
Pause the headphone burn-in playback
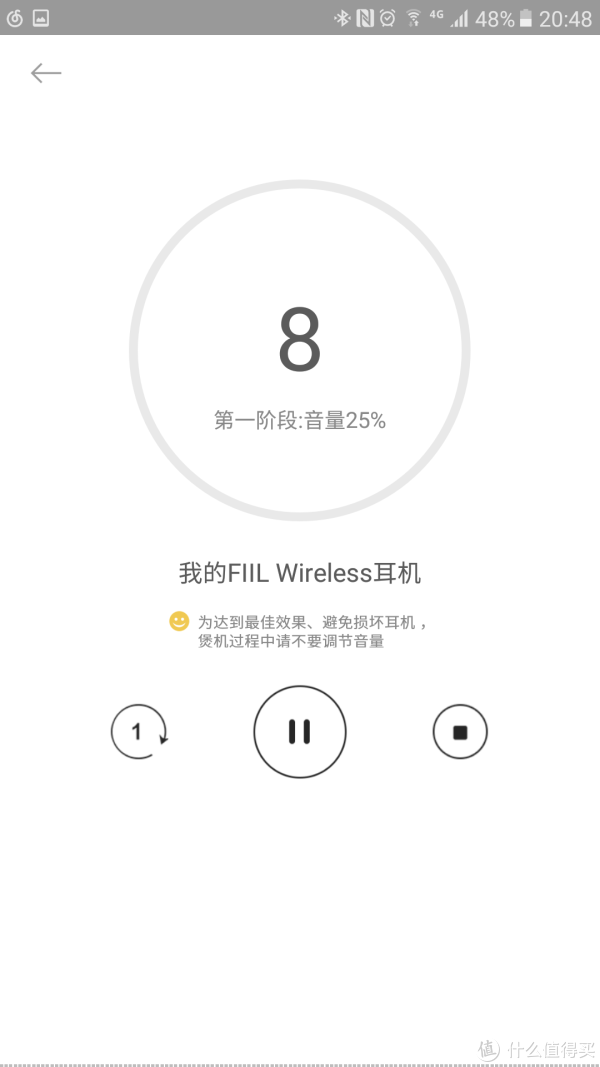click(x=300, y=732)
